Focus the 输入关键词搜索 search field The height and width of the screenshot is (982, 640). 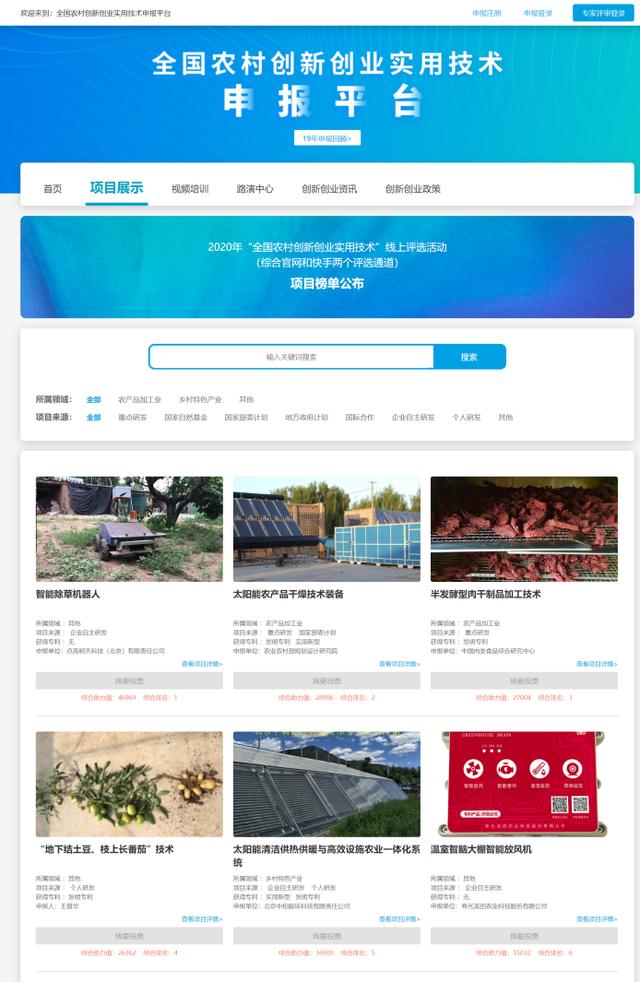click(291, 356)
